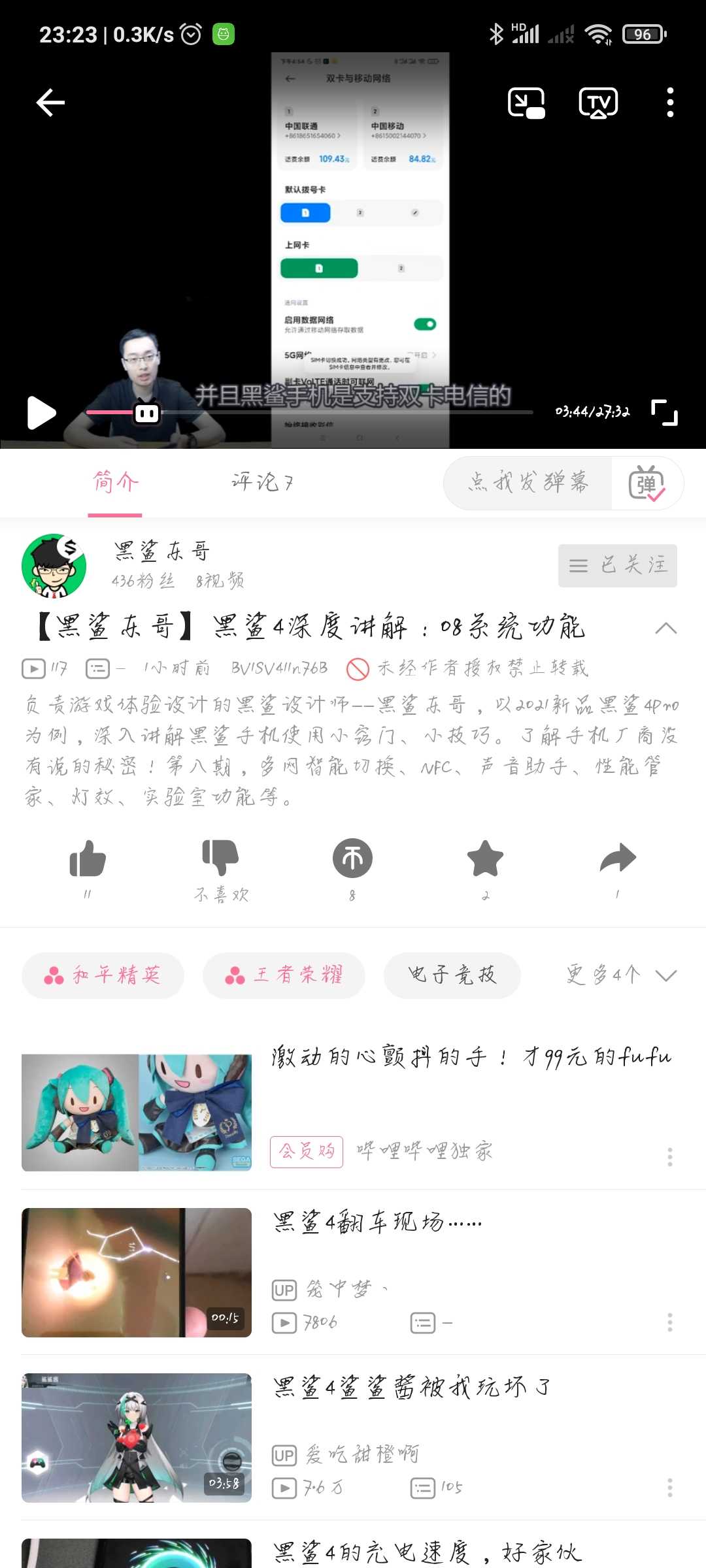Viewport: 706px width, 1568px height.
Task: Switch to the 评论 tab
Action: [x=261, y=482]
